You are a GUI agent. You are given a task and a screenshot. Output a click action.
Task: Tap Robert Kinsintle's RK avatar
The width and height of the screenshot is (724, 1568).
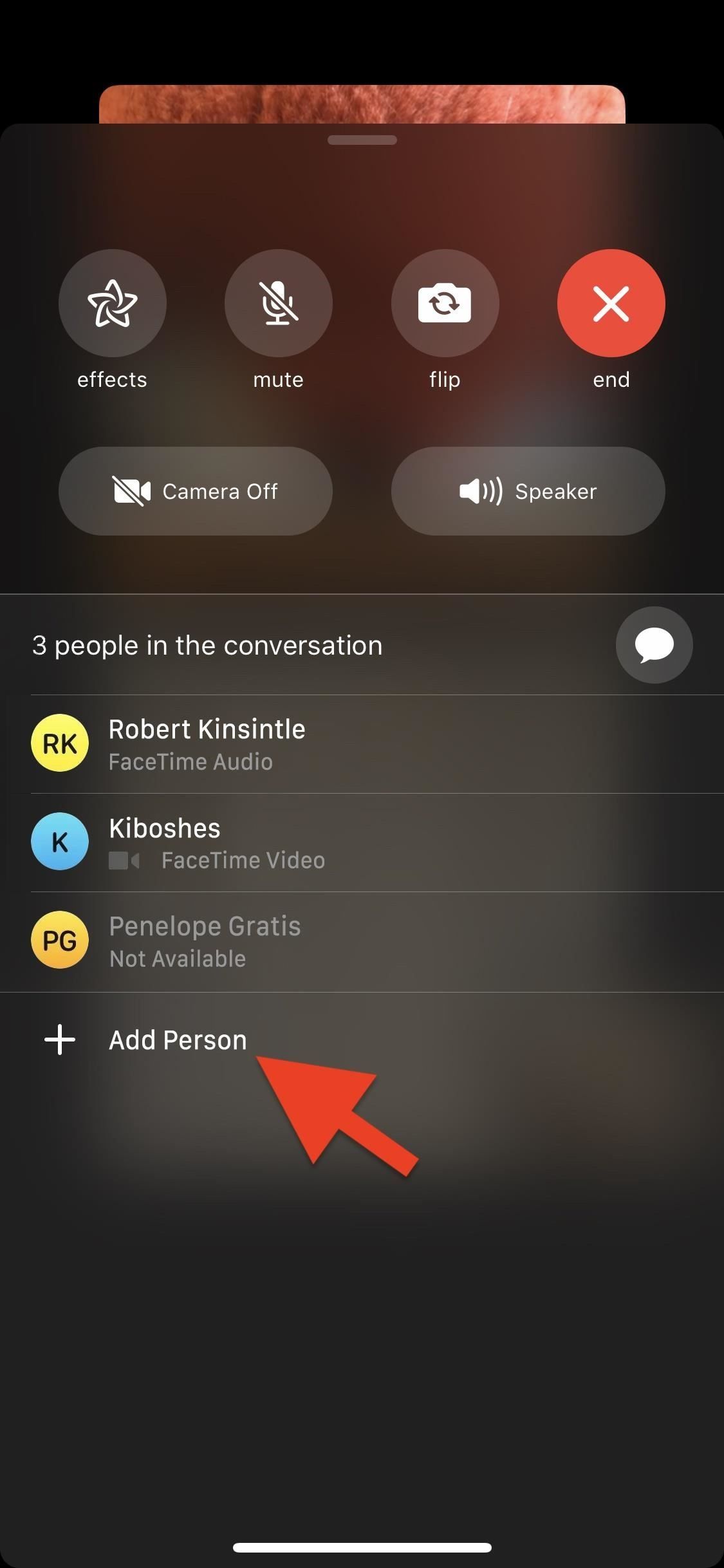(x=60, y=743)
